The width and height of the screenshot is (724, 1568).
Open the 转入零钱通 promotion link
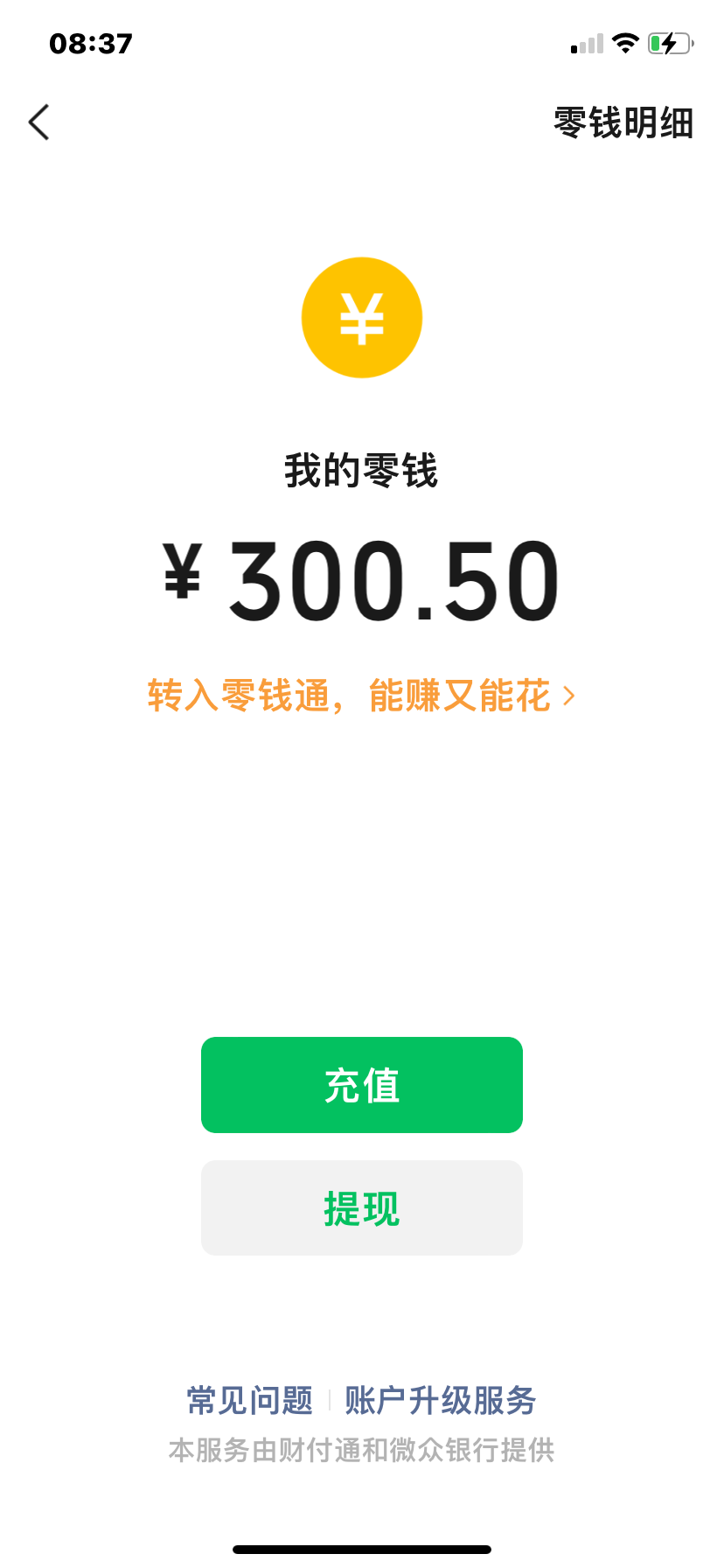click(360, 696)
